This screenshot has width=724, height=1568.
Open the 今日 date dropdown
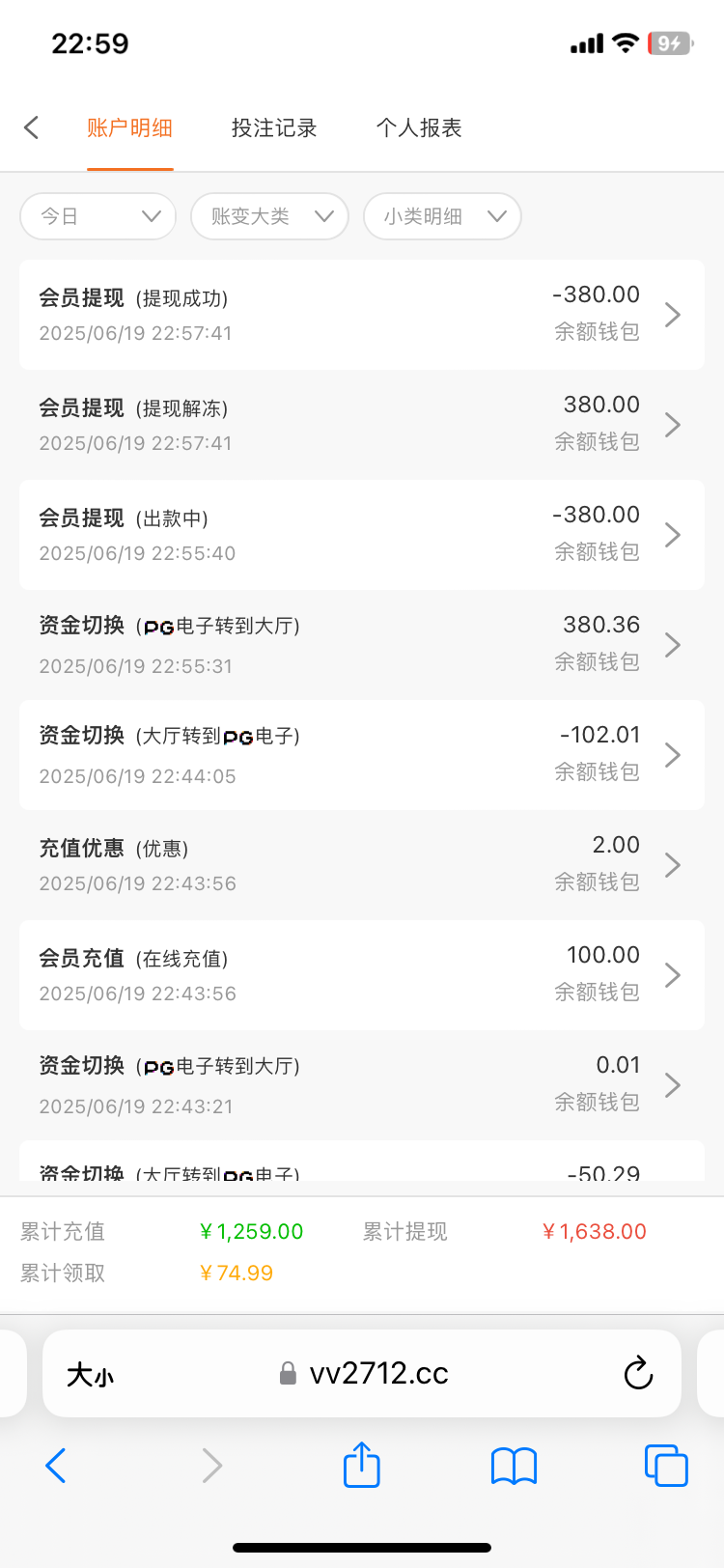98,216
